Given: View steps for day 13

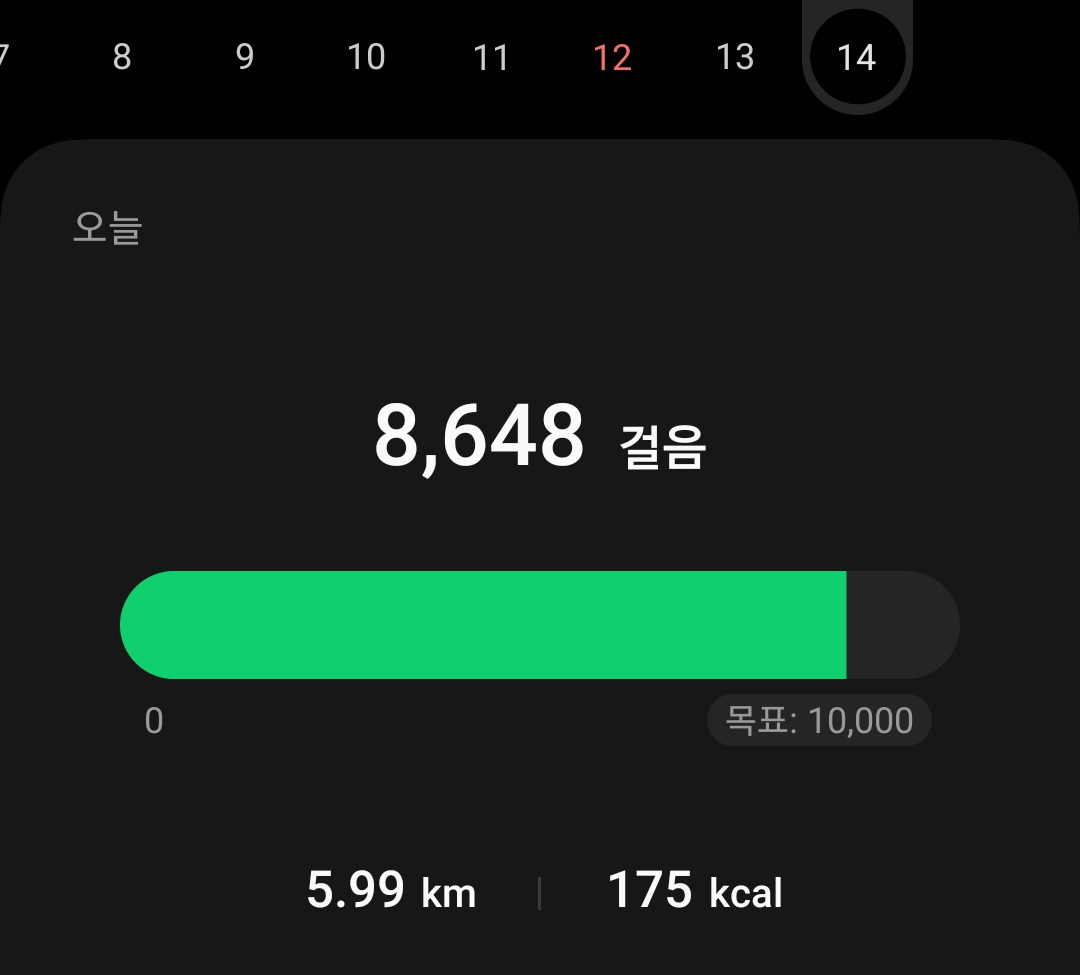Looking at the screenshot, I should (735, 58).
